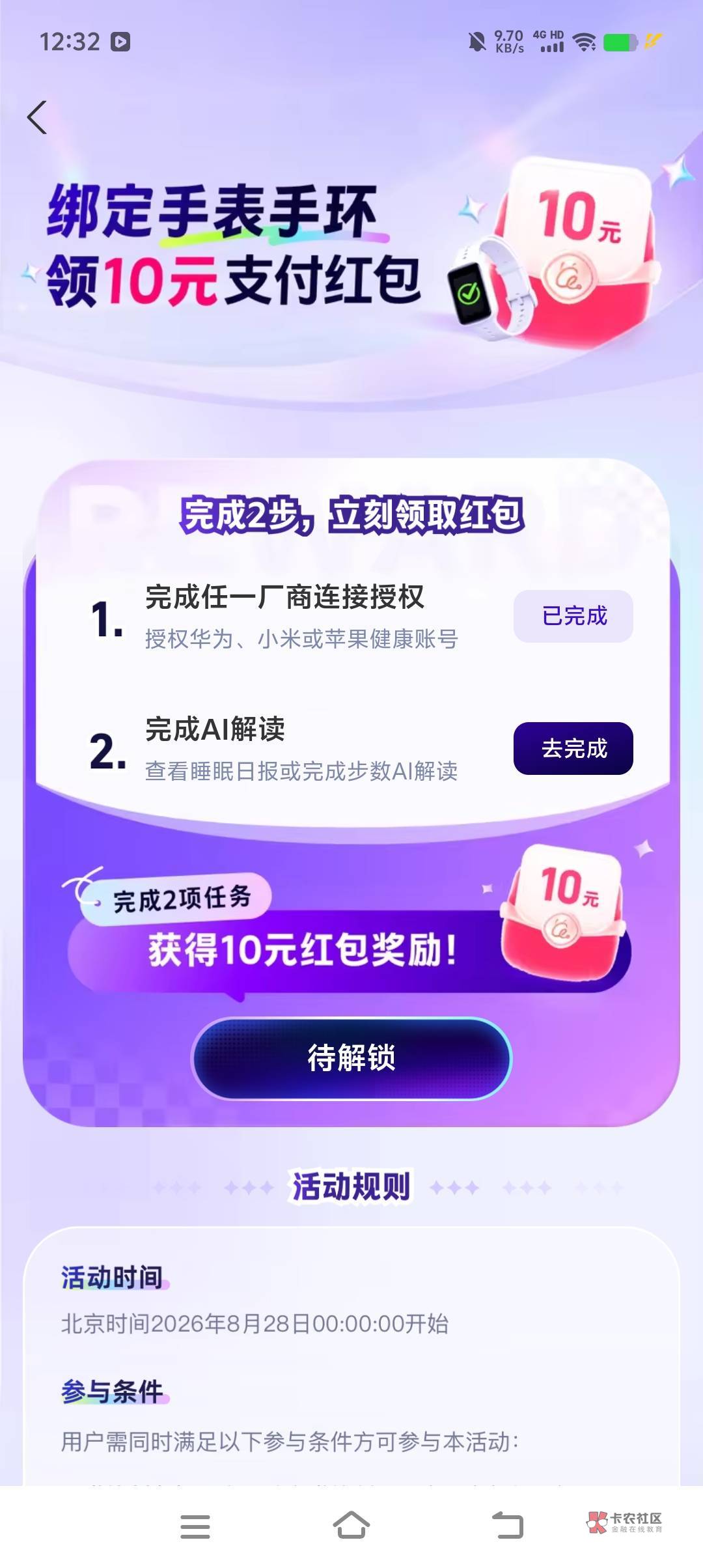Viewport: 703px width, 1568px height.
Task: Tap the 已完成 button for step 1
Action: (573, 616)
